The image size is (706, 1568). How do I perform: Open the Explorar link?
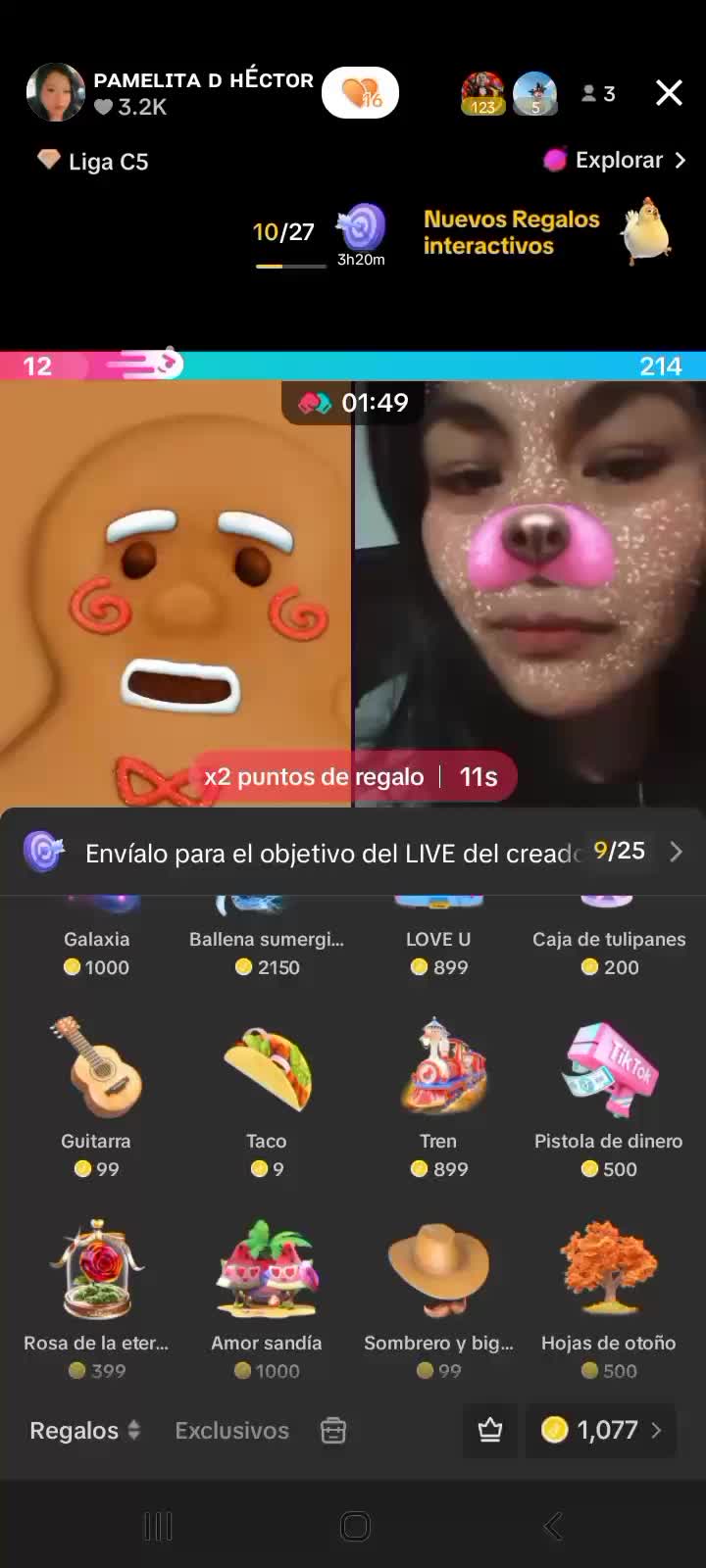[x=617, y=160]
